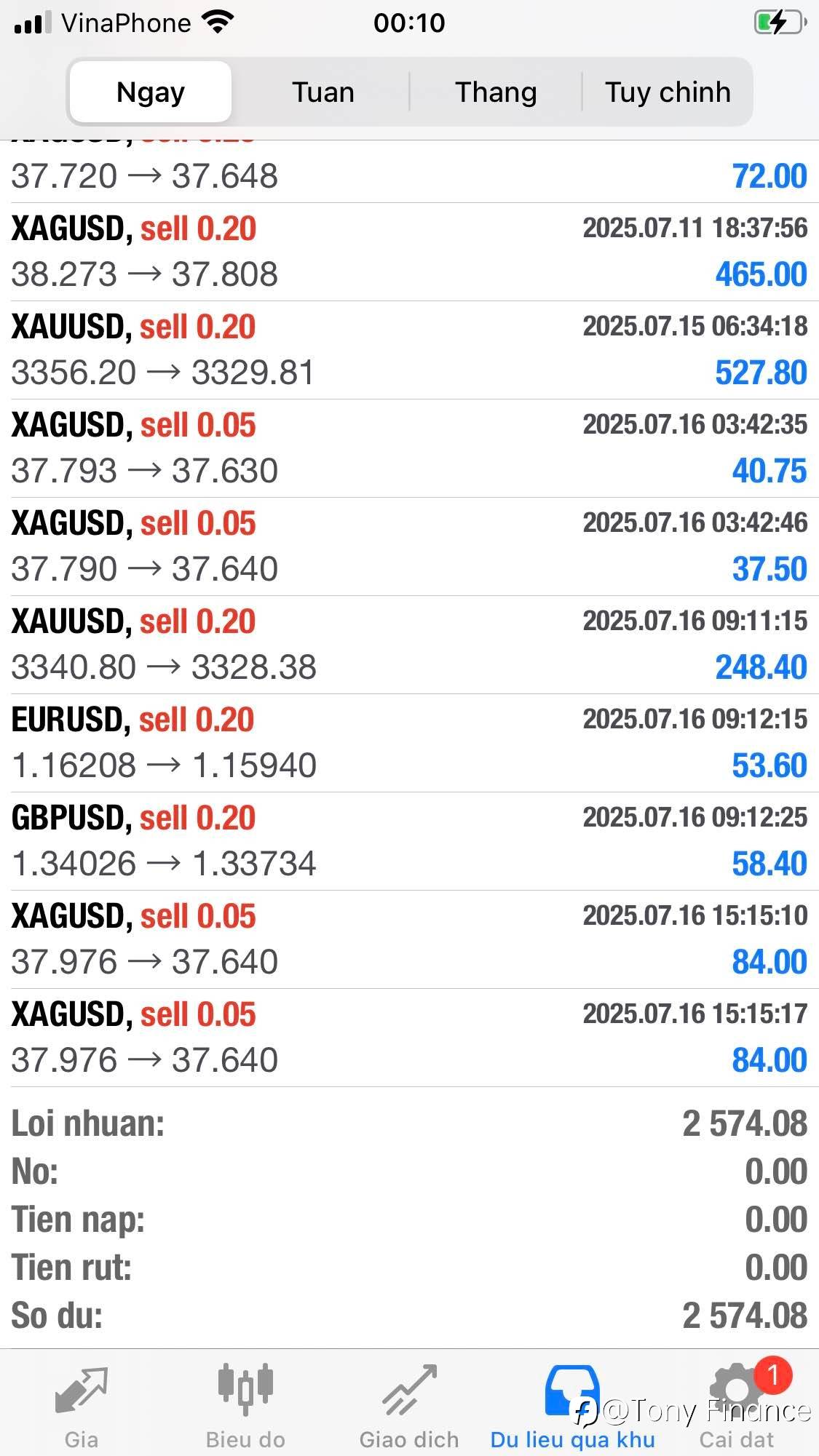Open the XAGUSD trade with profit 40.75
Viewport: 819px width, 1456px height.
click(409, 448)
